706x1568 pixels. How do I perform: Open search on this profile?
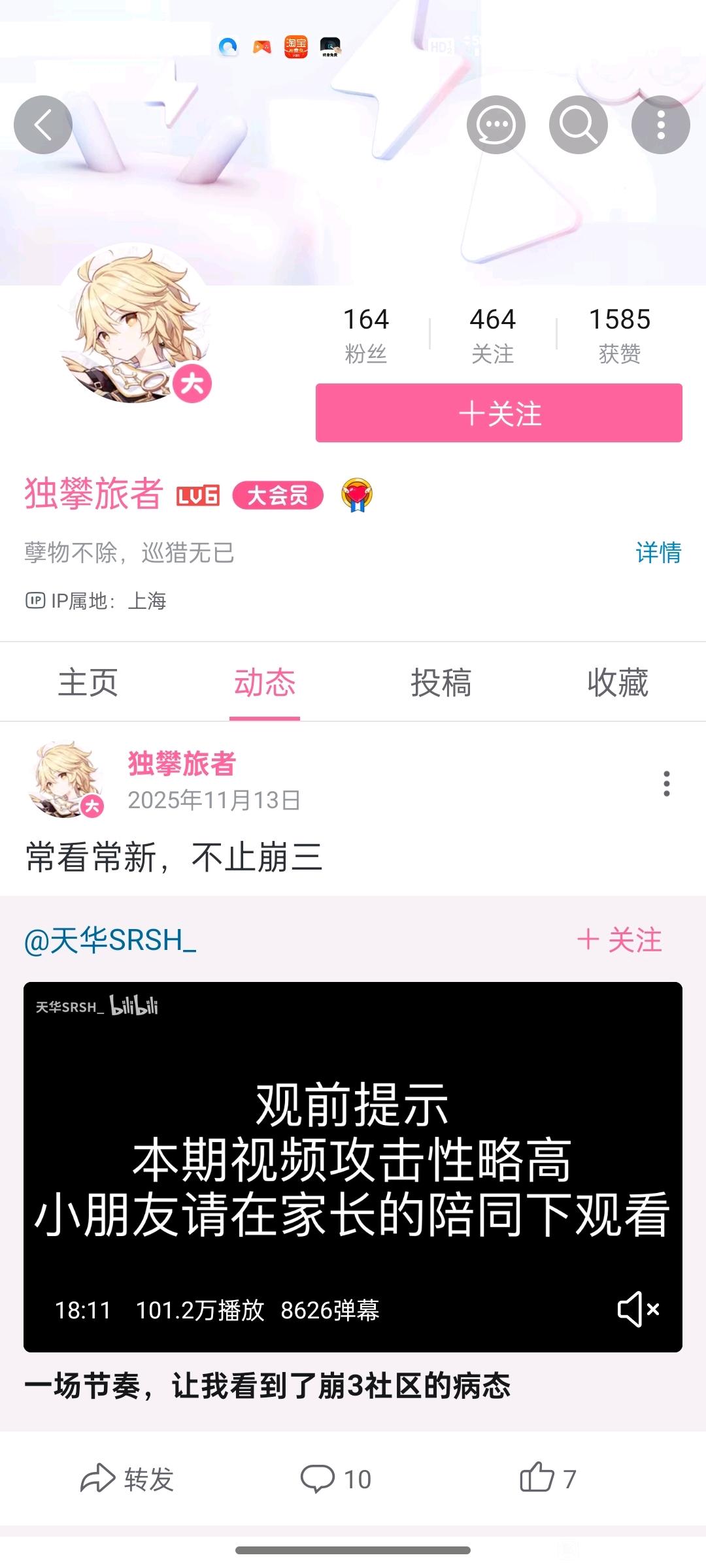pos(578,125)
